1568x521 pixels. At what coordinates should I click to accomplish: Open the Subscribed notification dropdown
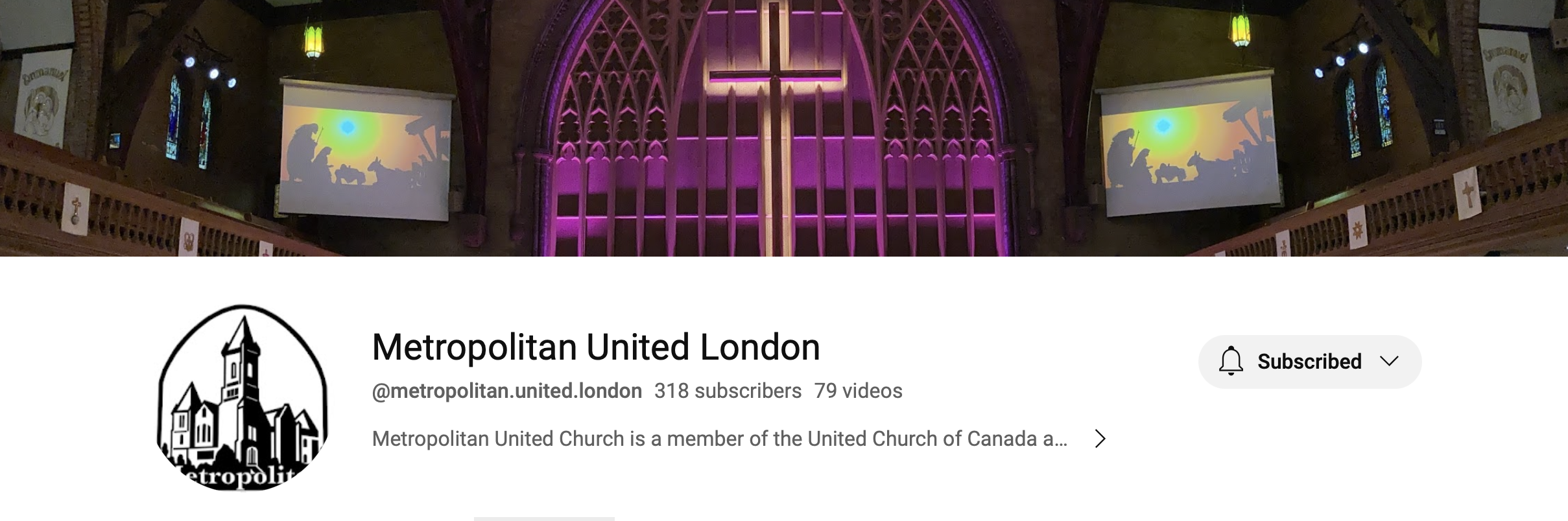pos(1309,362)
